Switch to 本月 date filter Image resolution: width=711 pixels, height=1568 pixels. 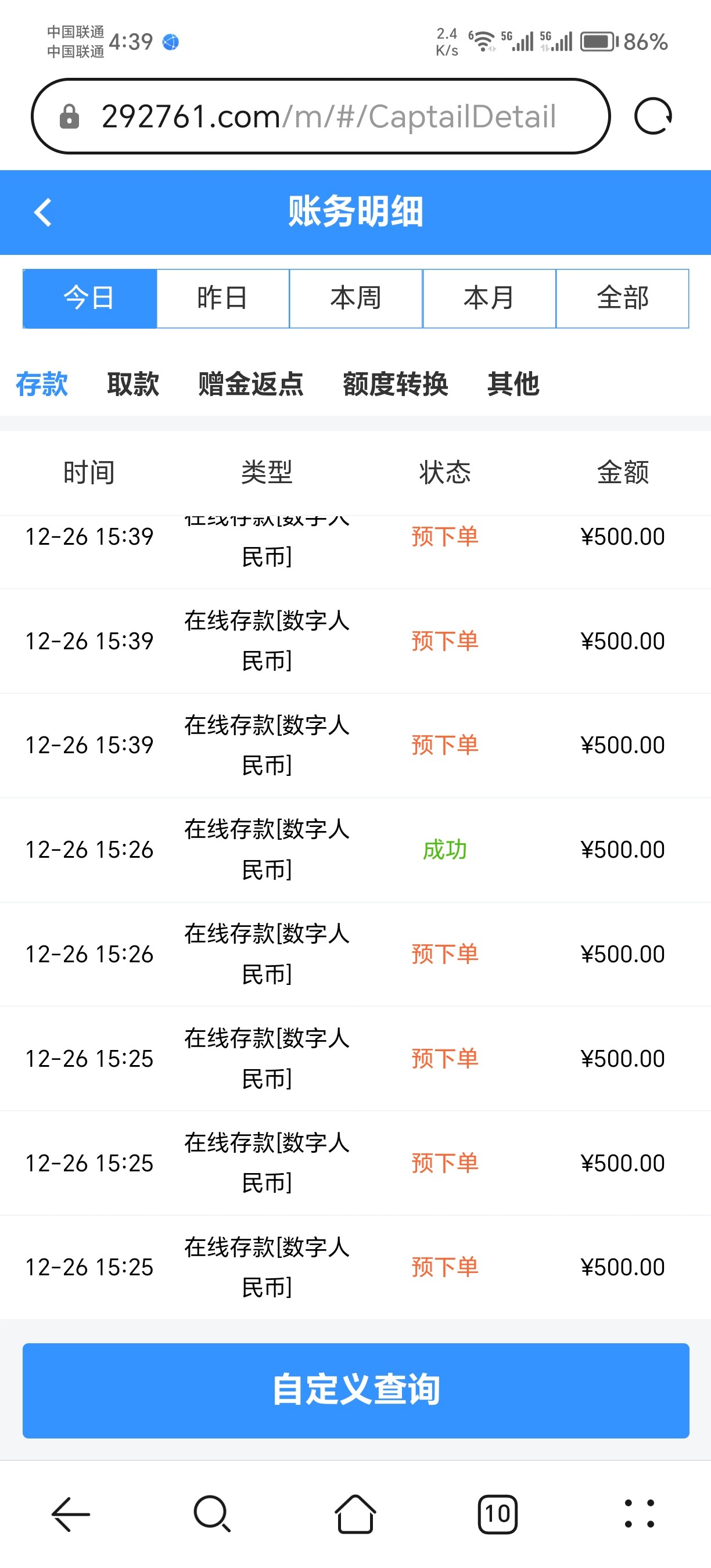coord(489,299)
